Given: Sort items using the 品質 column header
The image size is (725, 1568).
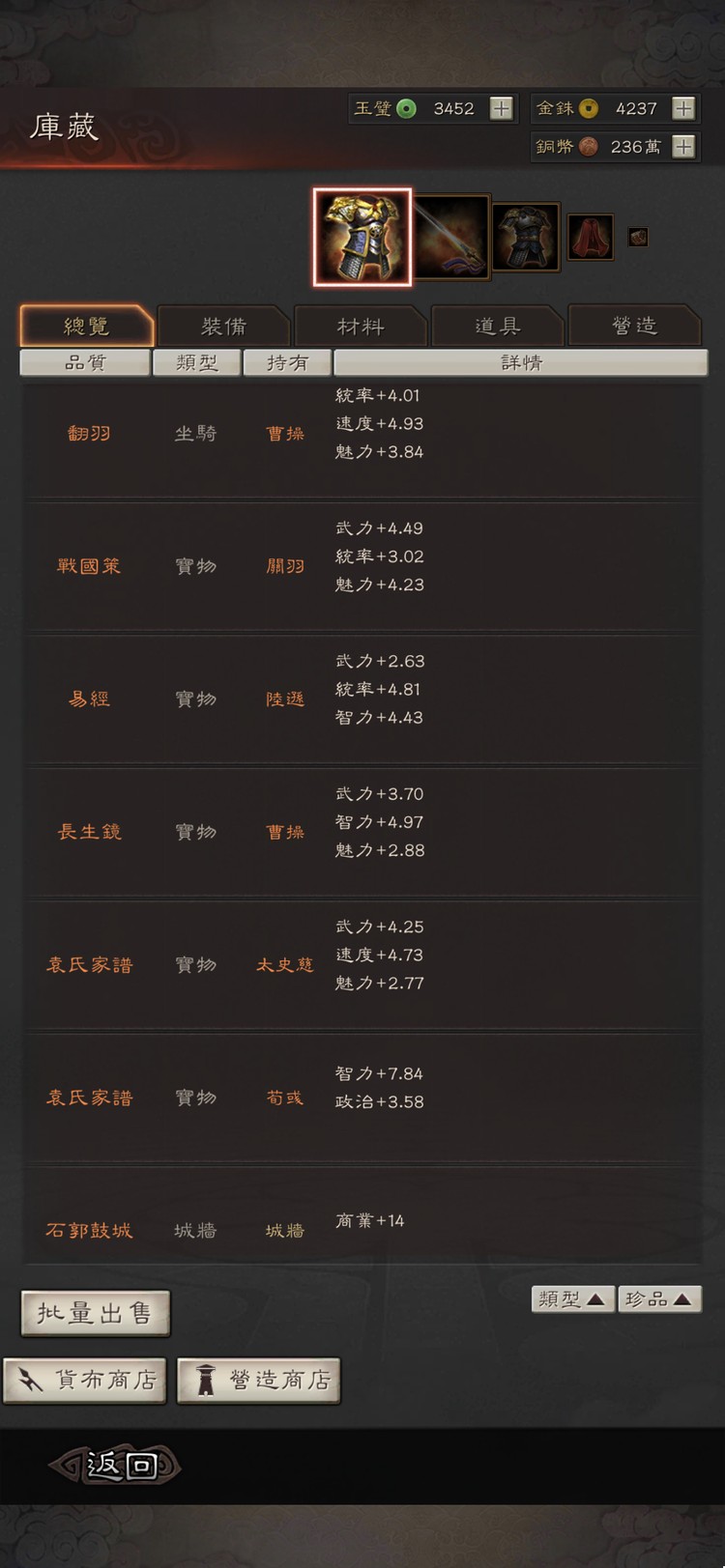Looking at the screenshot, I should pyautogui.click(x=85, y=362).
